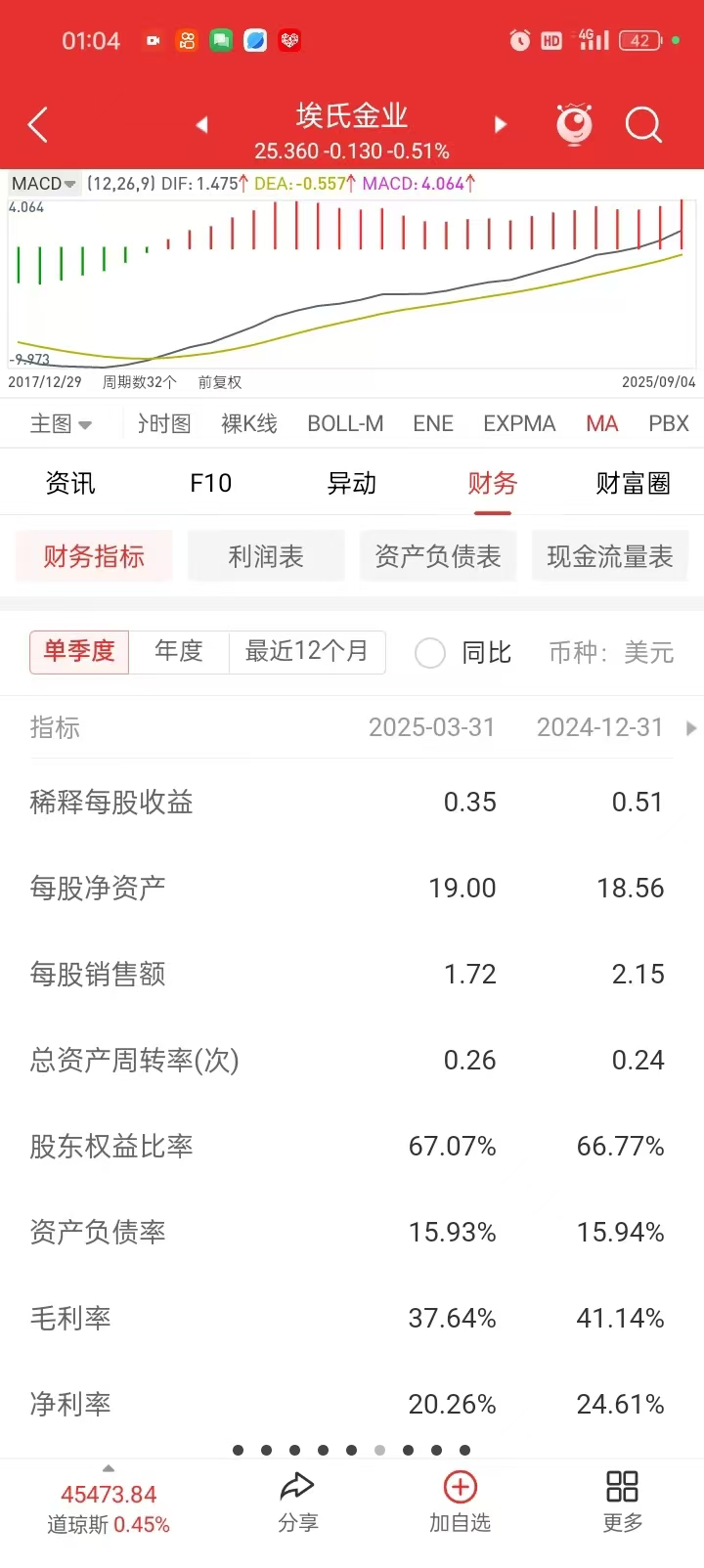Show the 资产负债表 statement

click(438, 557)
